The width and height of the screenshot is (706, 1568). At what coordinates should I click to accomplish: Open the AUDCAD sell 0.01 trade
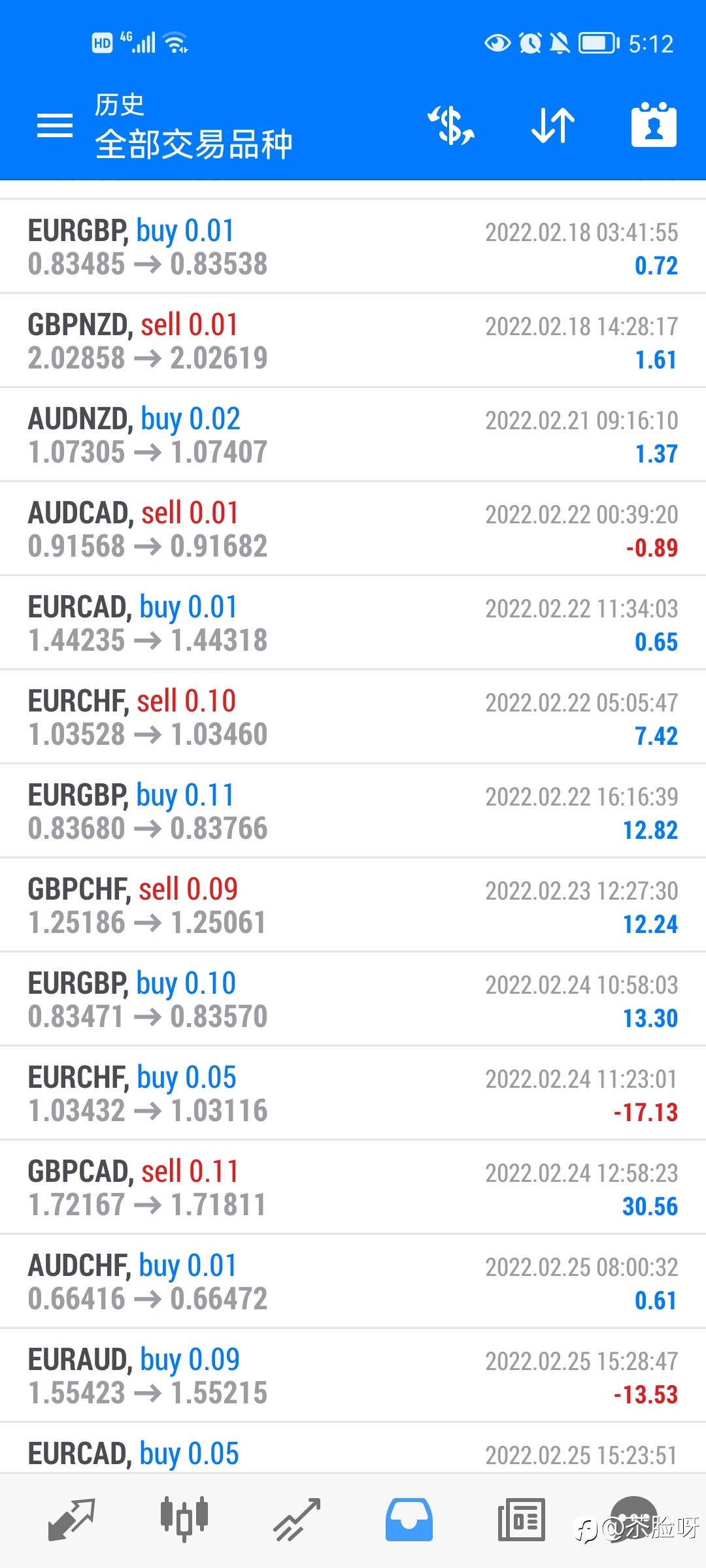coord(353,529)
